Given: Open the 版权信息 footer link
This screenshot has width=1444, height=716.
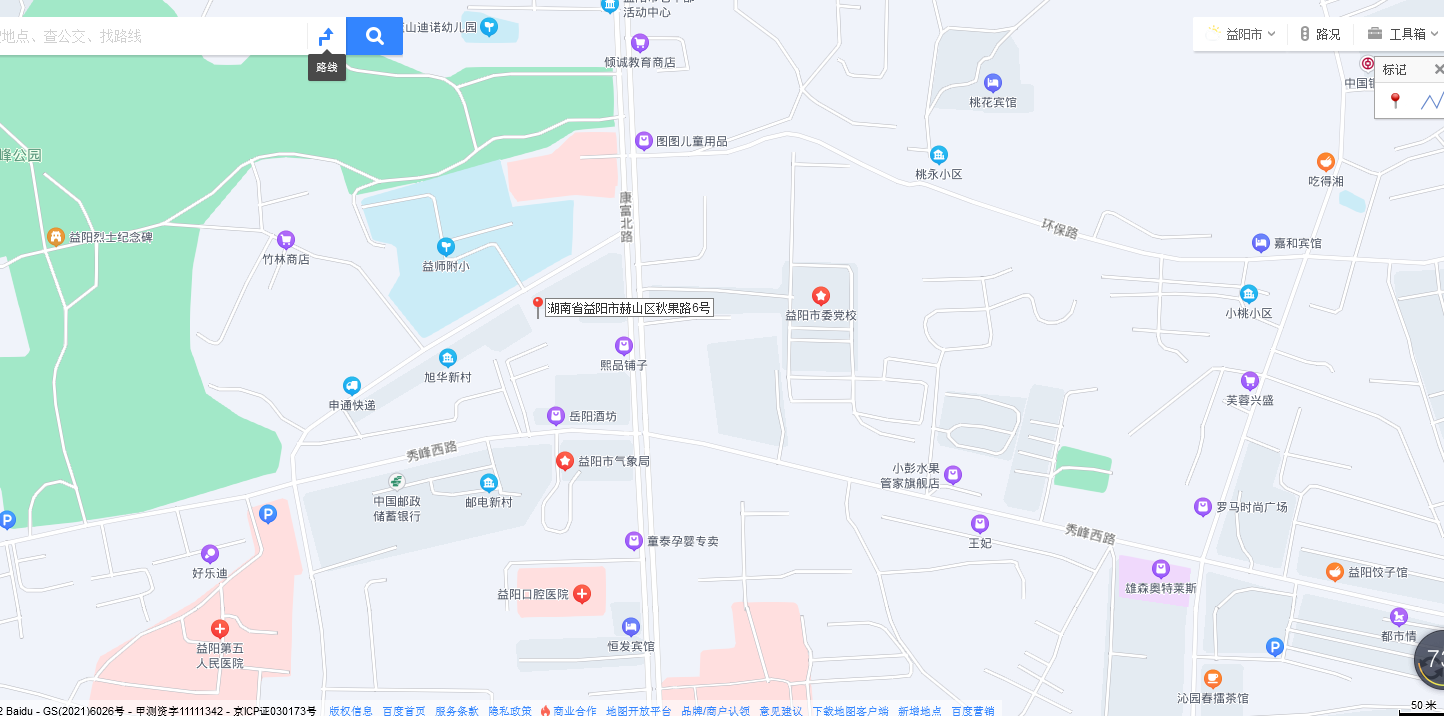Looking at the screenshot, I should (350, 711).
